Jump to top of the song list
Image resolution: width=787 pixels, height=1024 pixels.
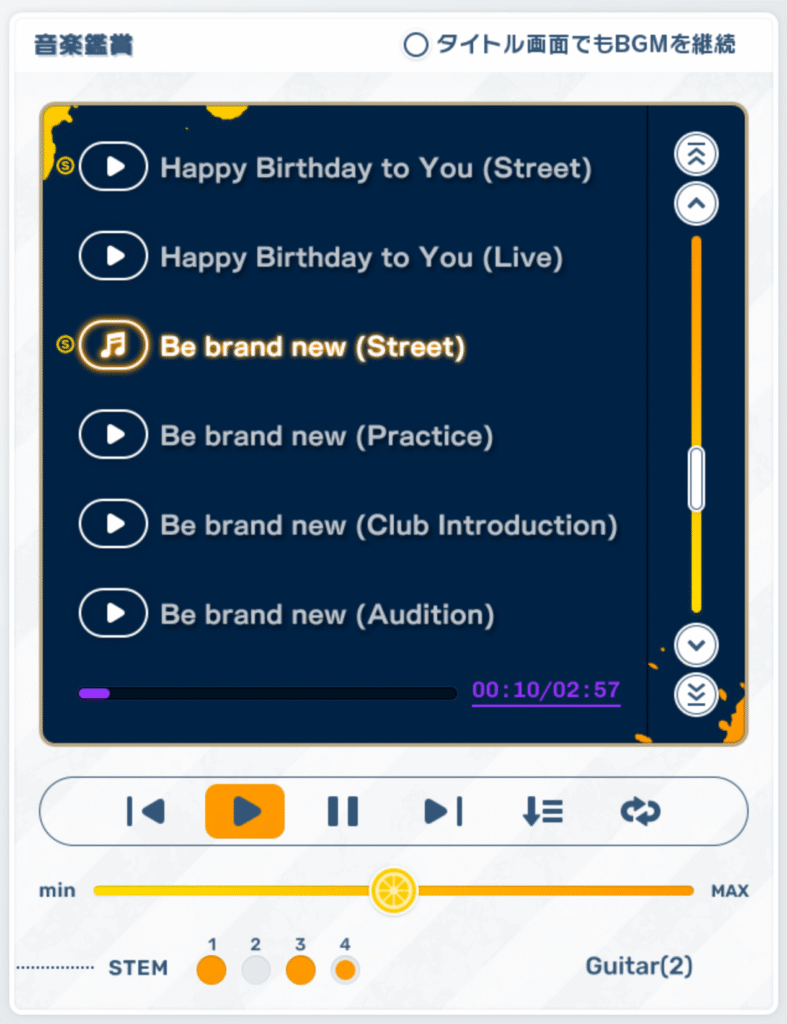(696, 154)
